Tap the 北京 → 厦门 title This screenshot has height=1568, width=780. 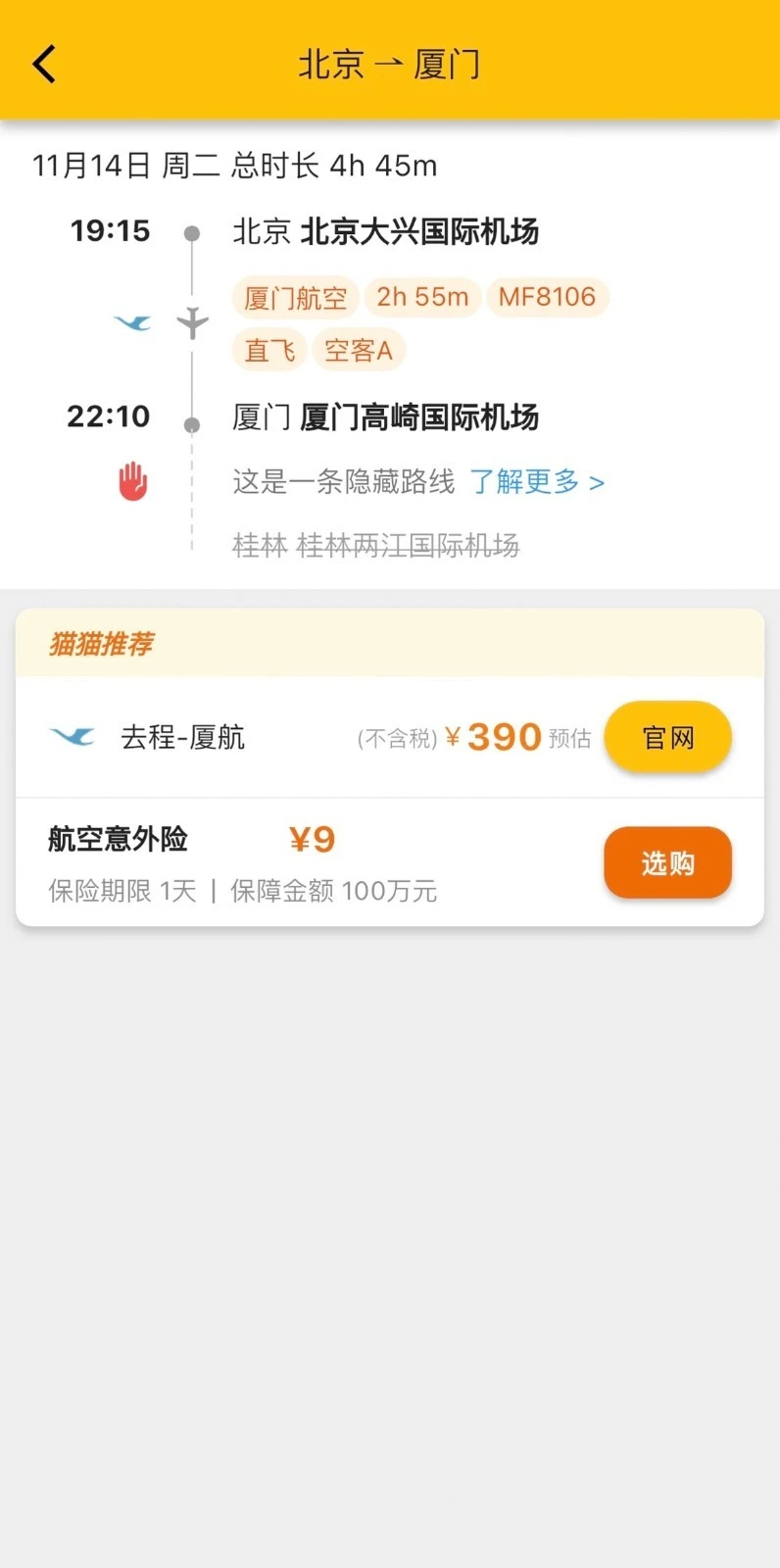389,62
